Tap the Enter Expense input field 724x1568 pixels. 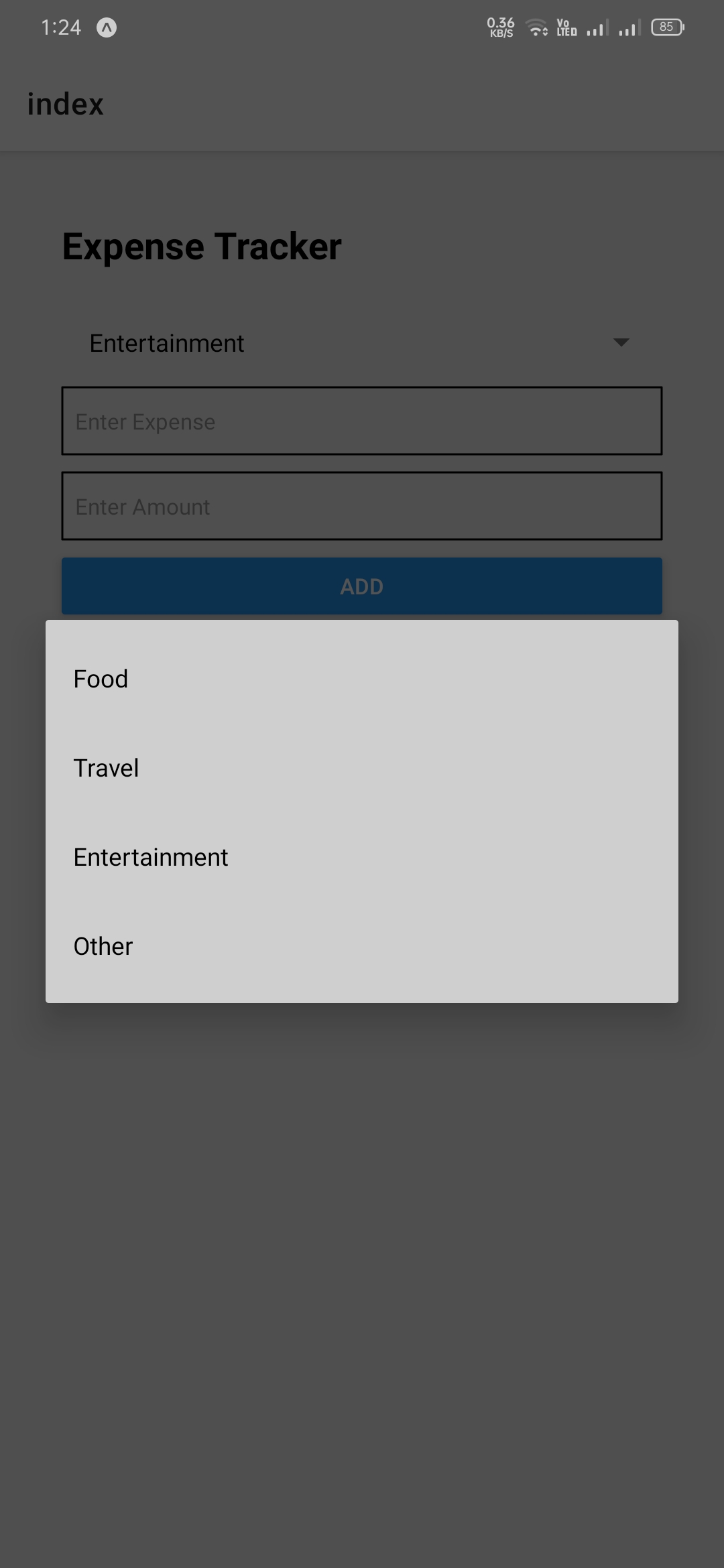[362, 420]
